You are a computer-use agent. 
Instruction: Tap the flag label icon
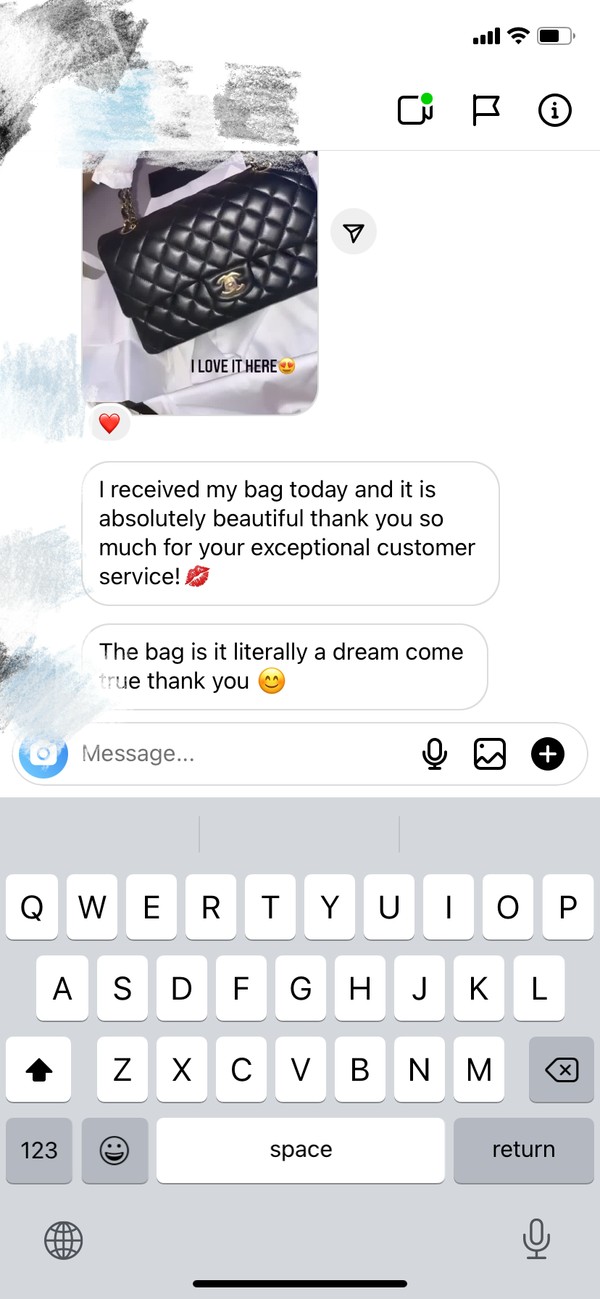tap(486, 110)
